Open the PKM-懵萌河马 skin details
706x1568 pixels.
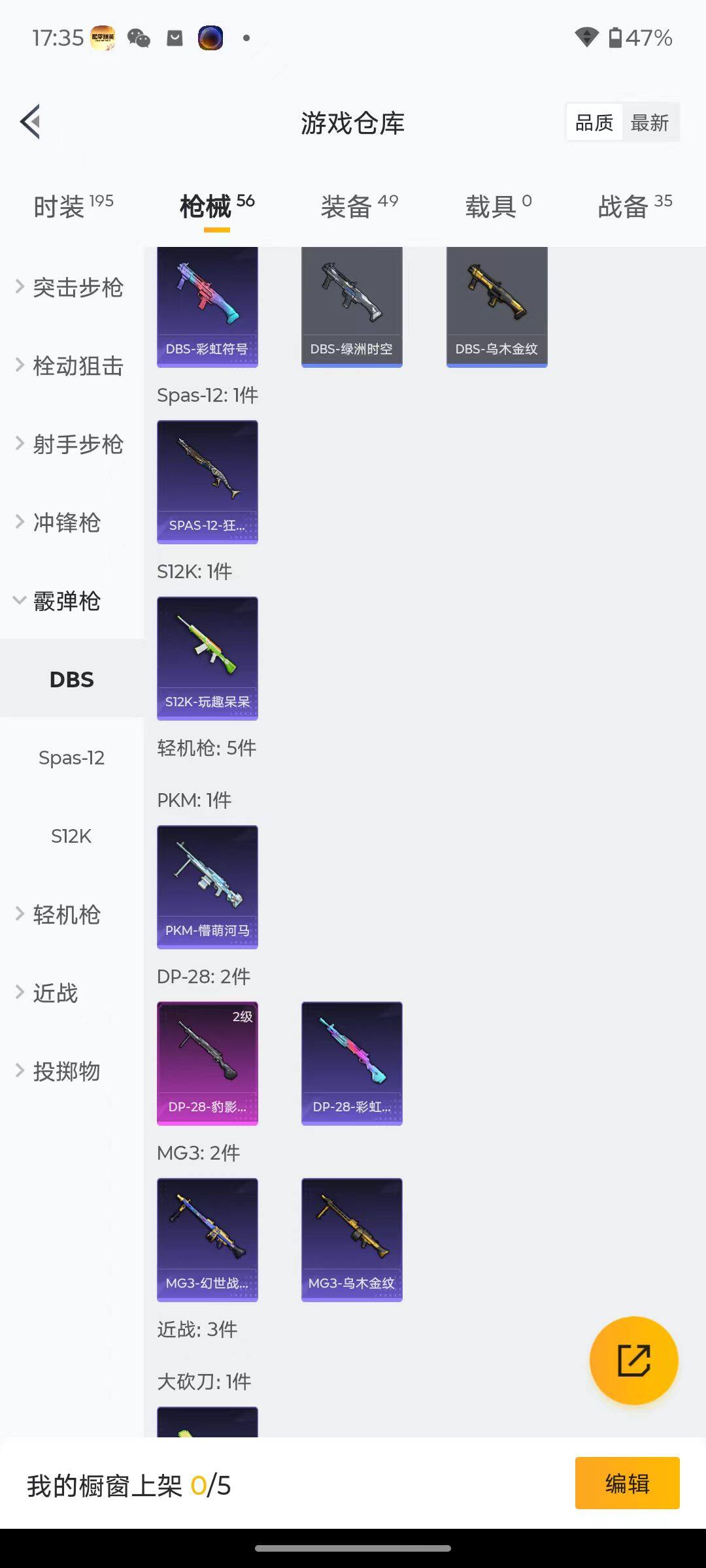tap(207, 887)
